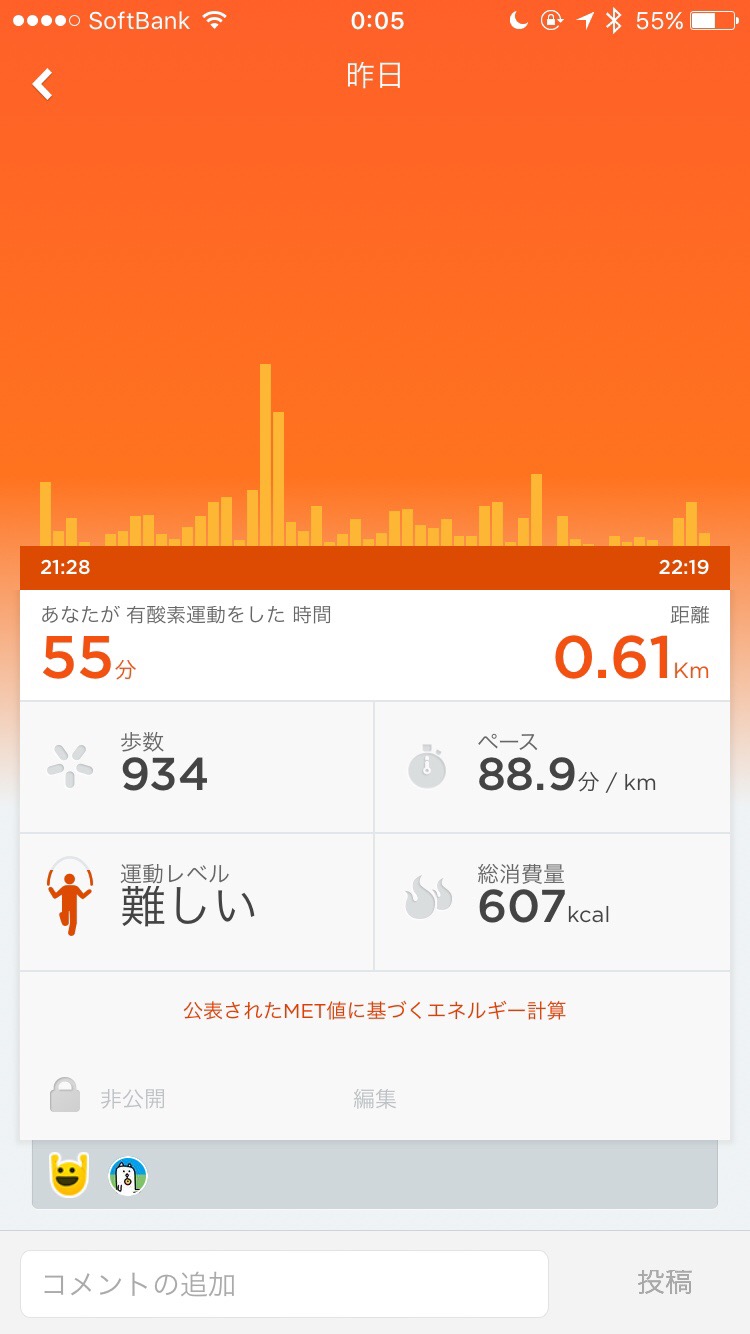750x1334 pixels.
Task: Tap 編集 to edit this workout
Action: click(375, 1099)
